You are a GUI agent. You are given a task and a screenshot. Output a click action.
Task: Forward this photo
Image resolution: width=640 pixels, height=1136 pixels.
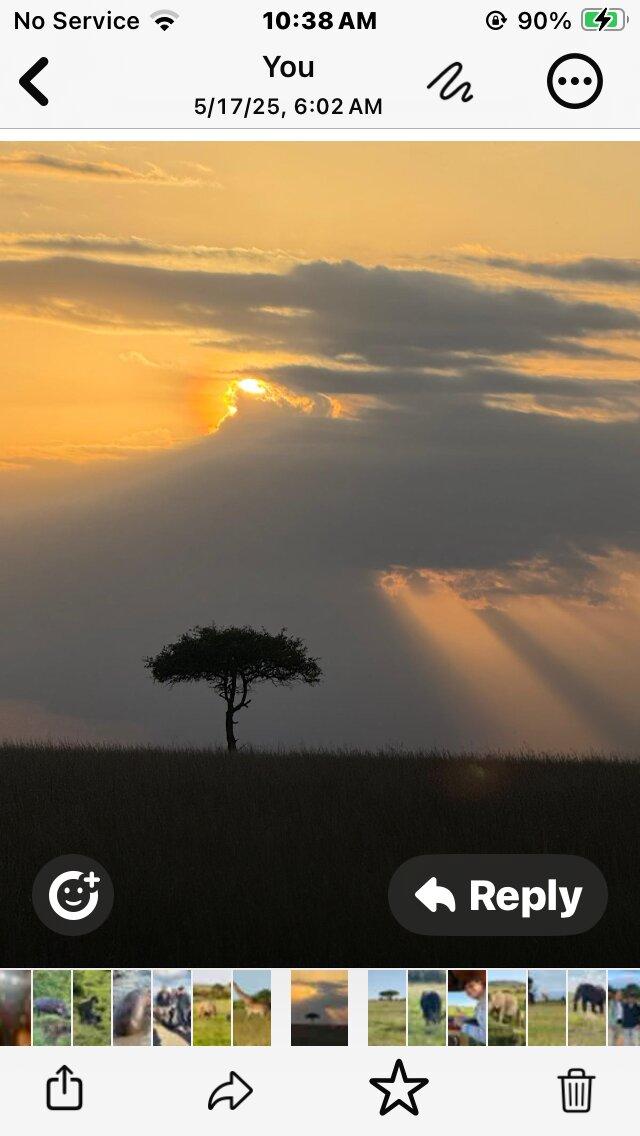tap(230, 1090)
